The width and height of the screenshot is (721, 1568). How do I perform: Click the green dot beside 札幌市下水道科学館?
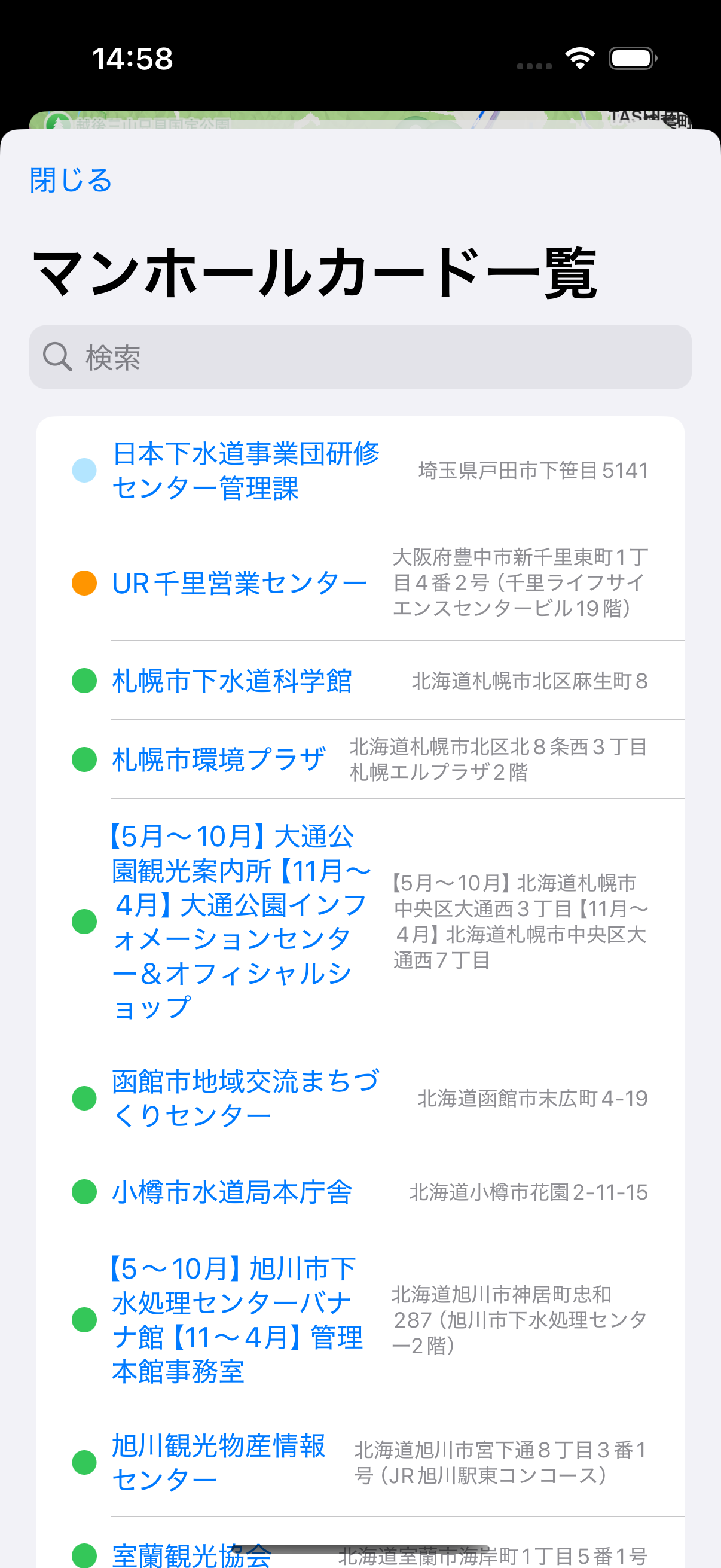[x=83, y=681]
